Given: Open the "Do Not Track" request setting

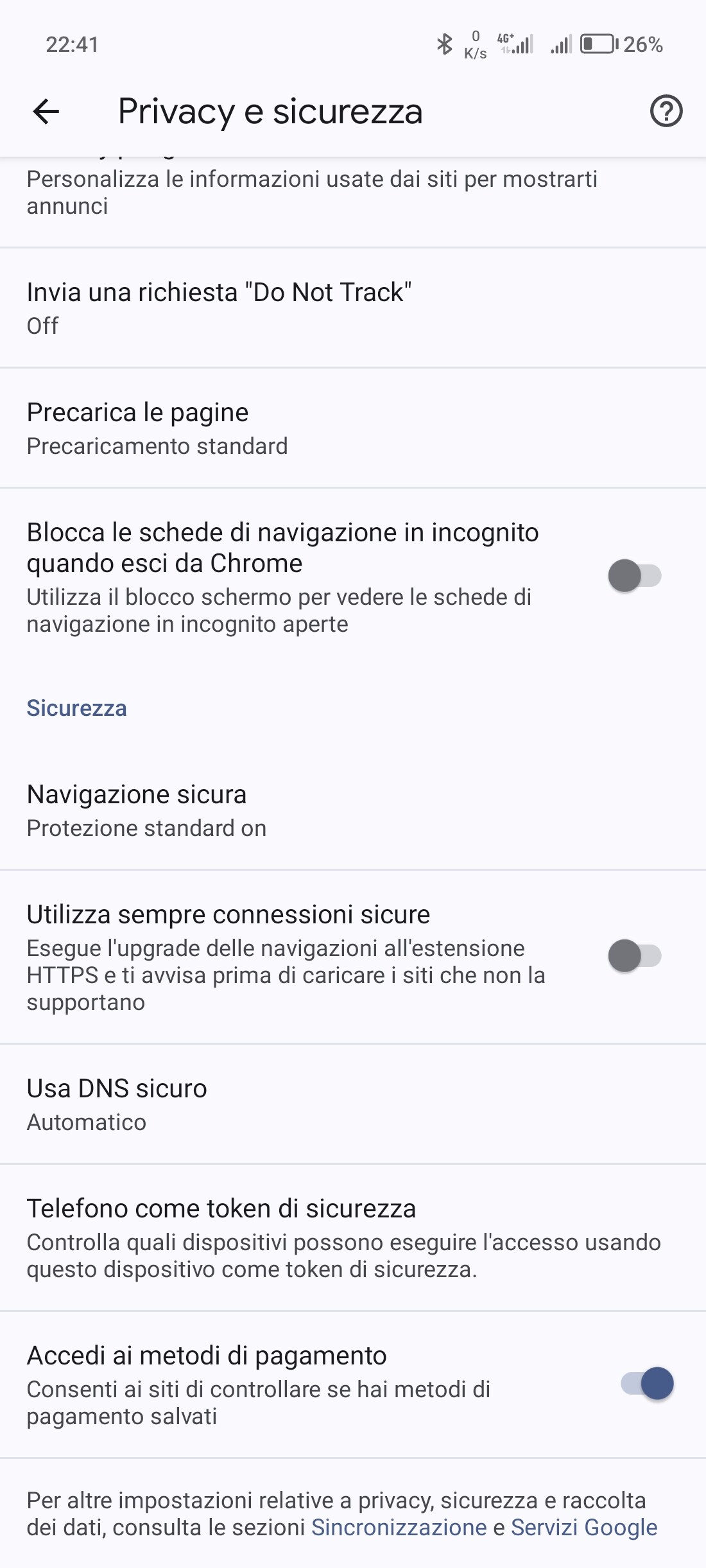Looking at the screenshot, I should pyautogui.click(x=353, y=308).
